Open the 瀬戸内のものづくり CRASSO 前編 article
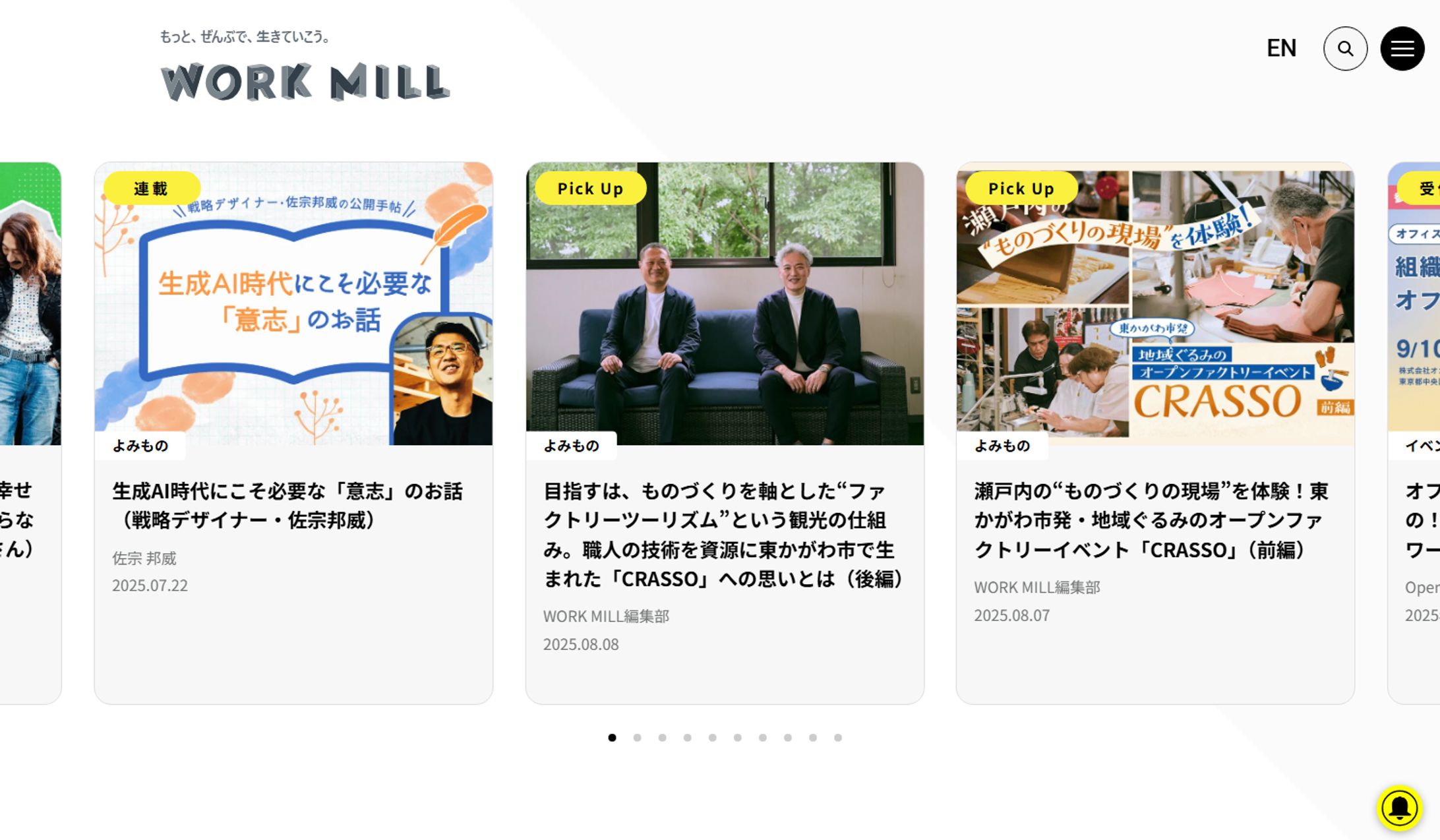Image resolution: width=1440 pixels, height=840 pixels. 1155,520
